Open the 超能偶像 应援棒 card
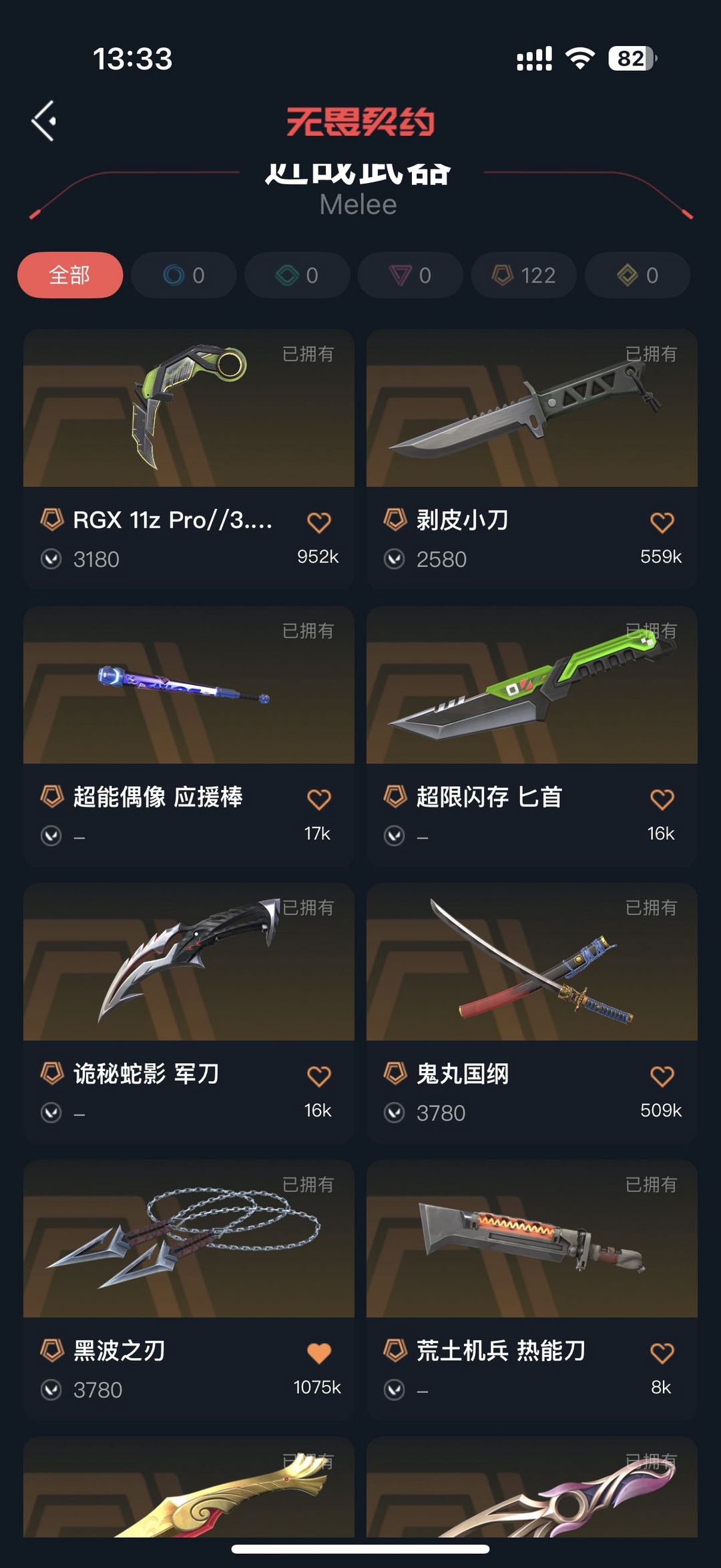This screenshot has width=721, height=1568. point(189,736)
